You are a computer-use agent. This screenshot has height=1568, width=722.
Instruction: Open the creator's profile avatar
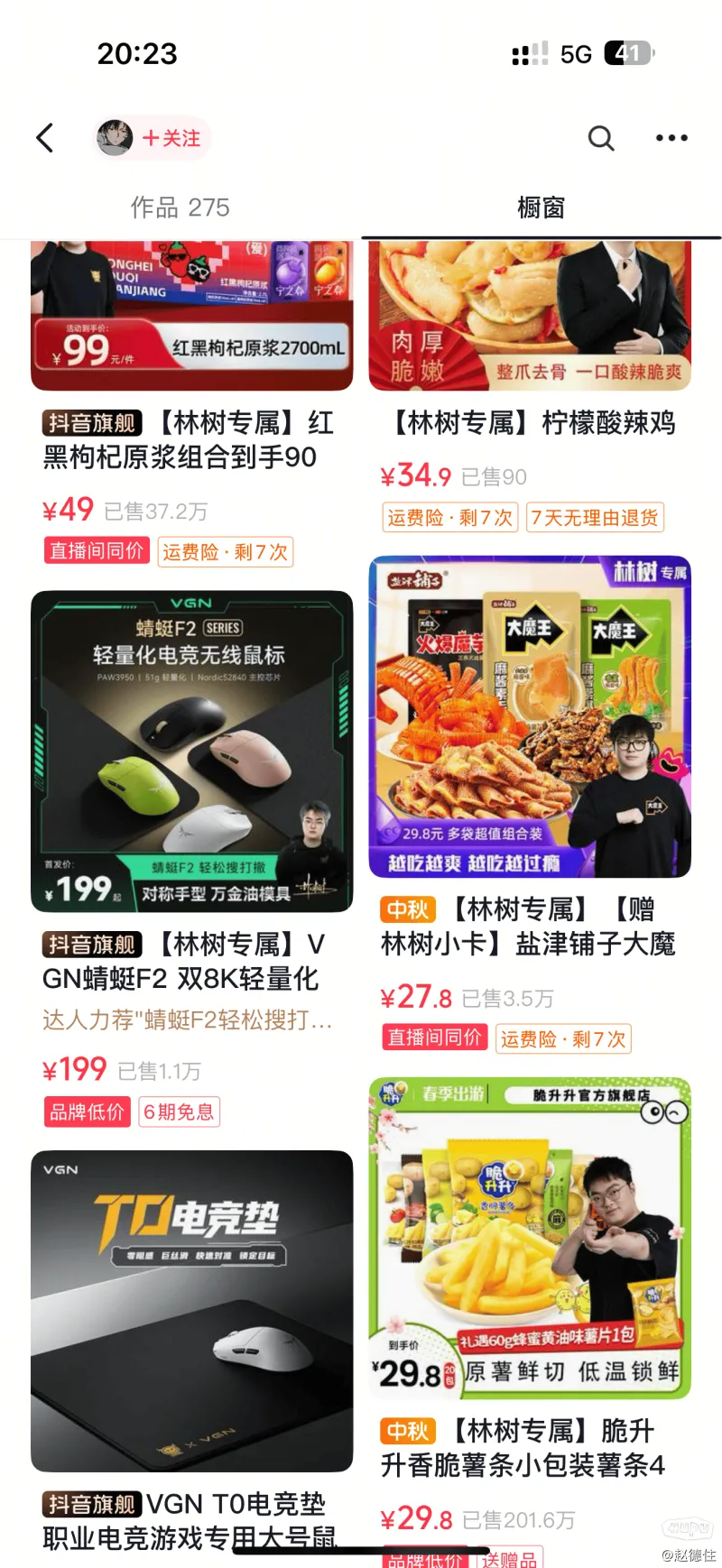pyautogui.click(x=115, y=138)
